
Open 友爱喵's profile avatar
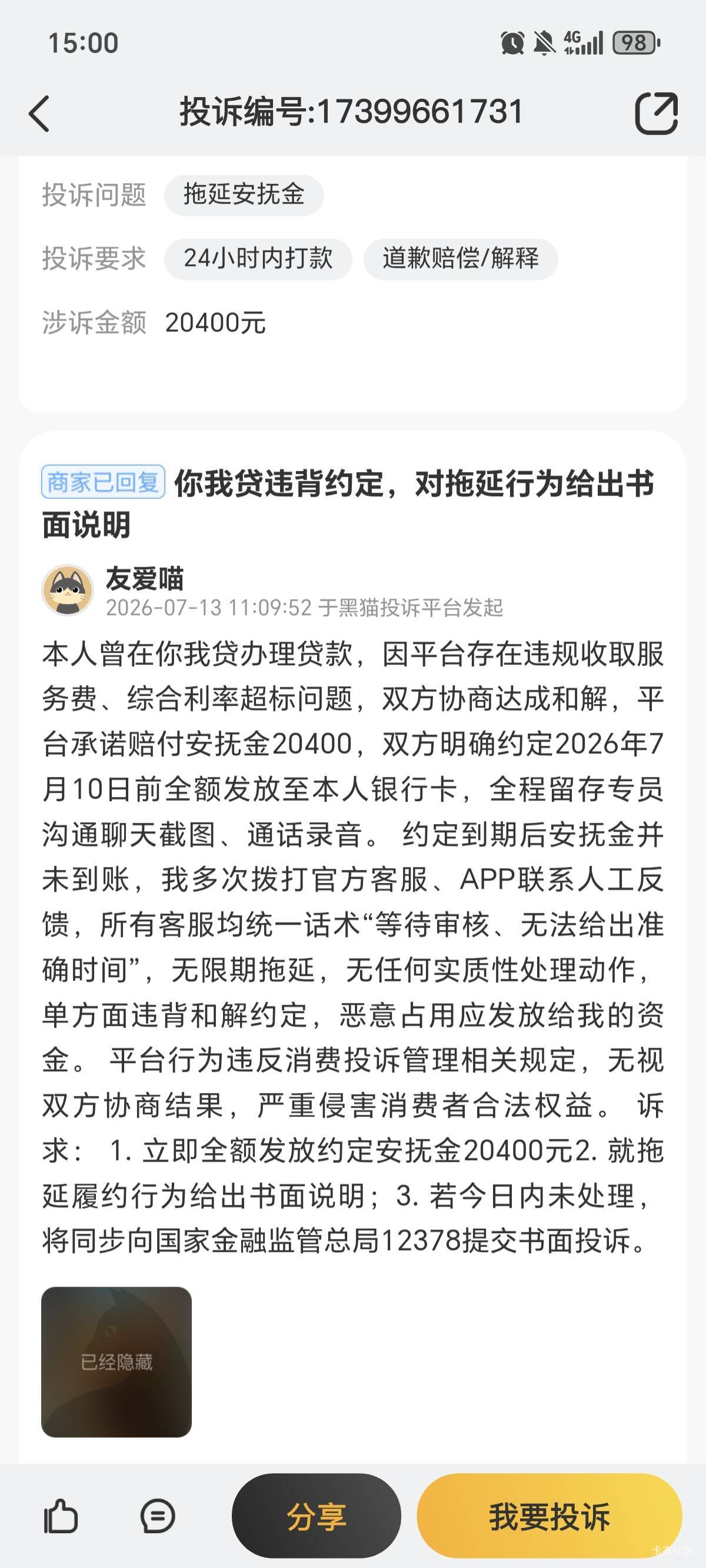pos(68,590)
